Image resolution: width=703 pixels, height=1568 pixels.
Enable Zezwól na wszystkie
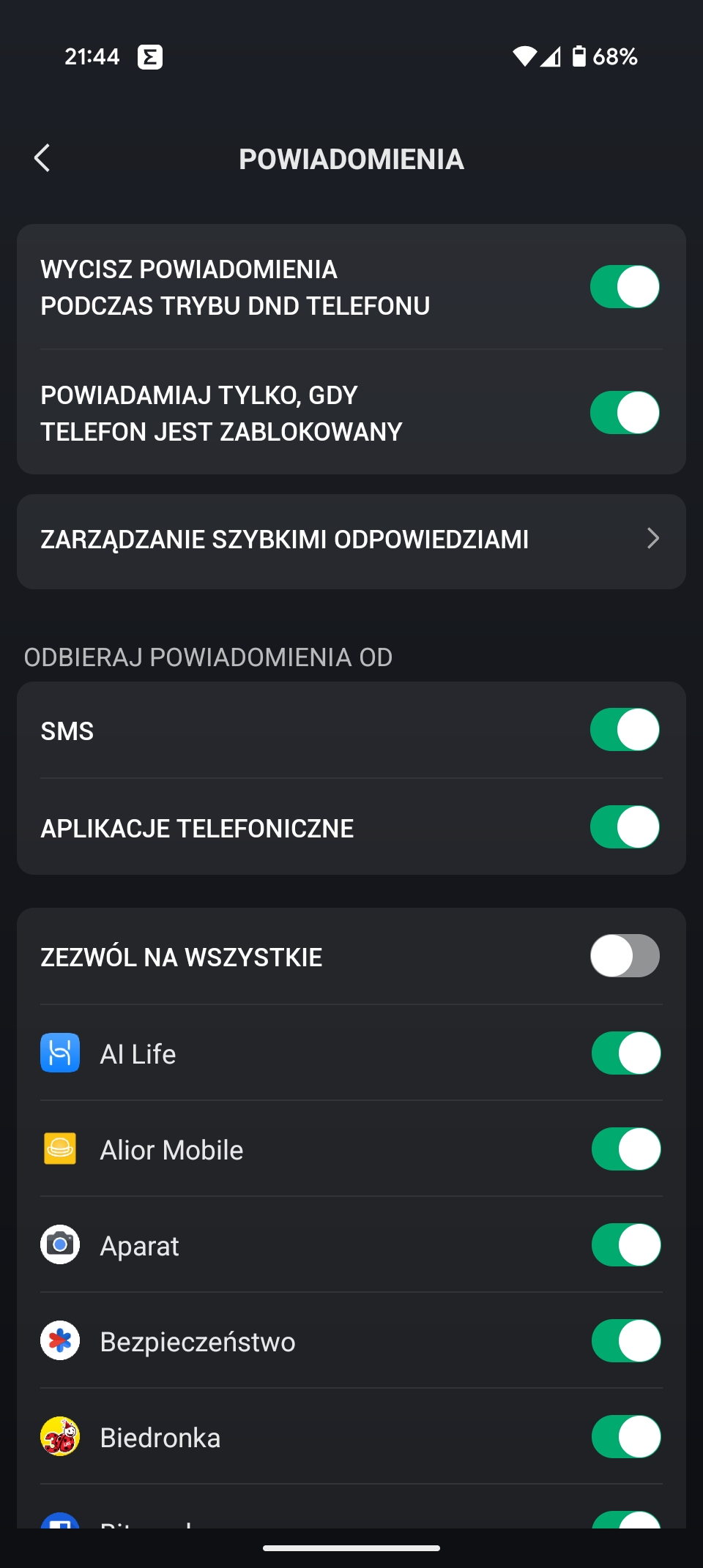[x=625, y=956]
